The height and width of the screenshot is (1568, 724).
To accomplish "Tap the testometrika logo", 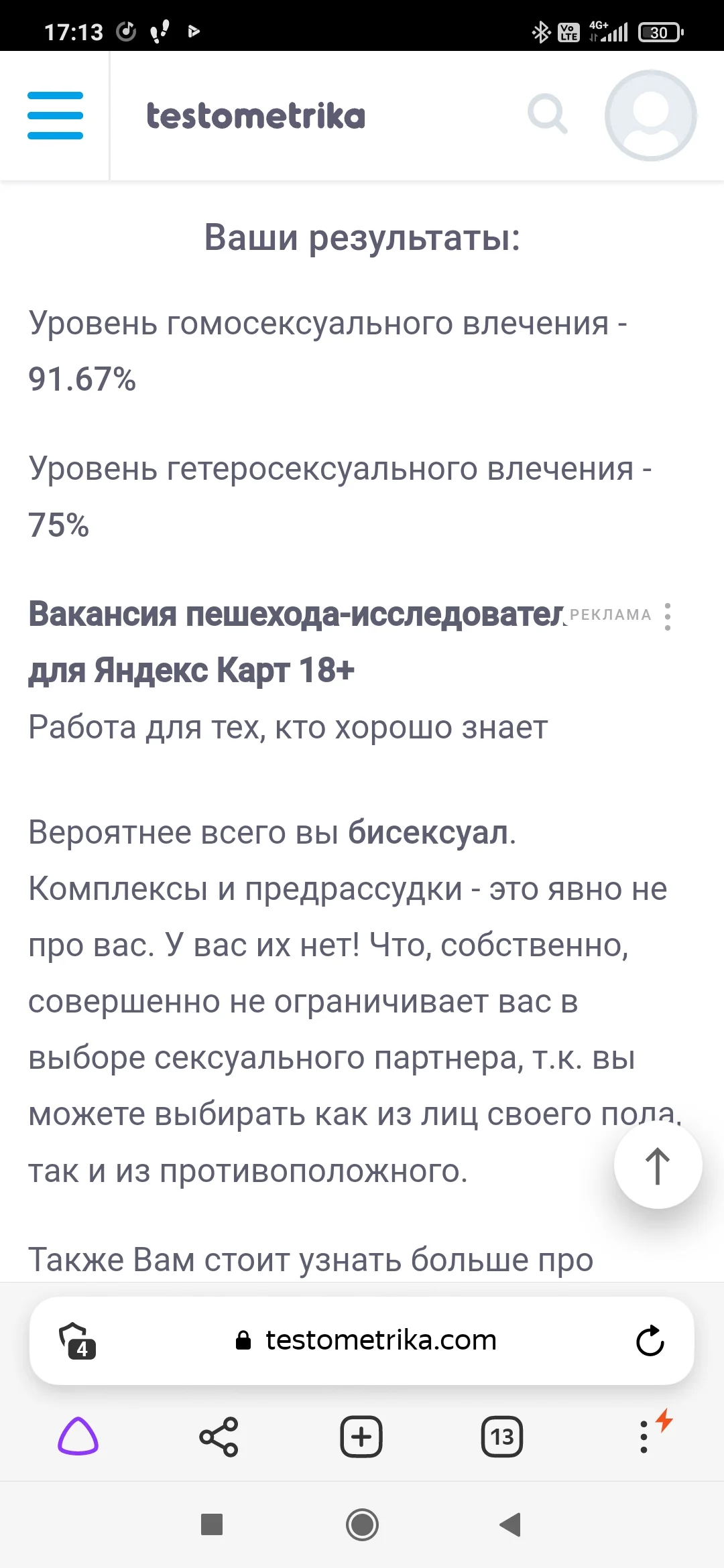I will point(255,115).
